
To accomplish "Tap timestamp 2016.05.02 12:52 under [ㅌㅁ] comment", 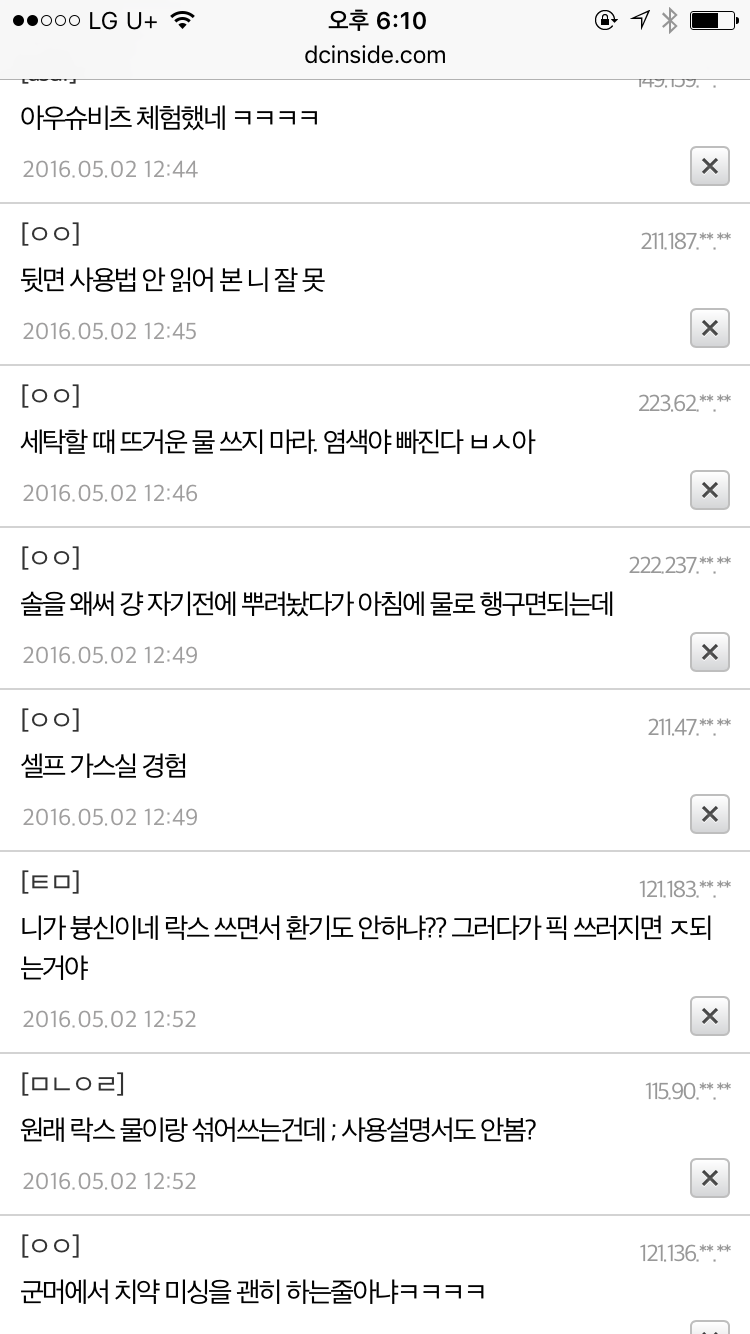I will 109,1018.
